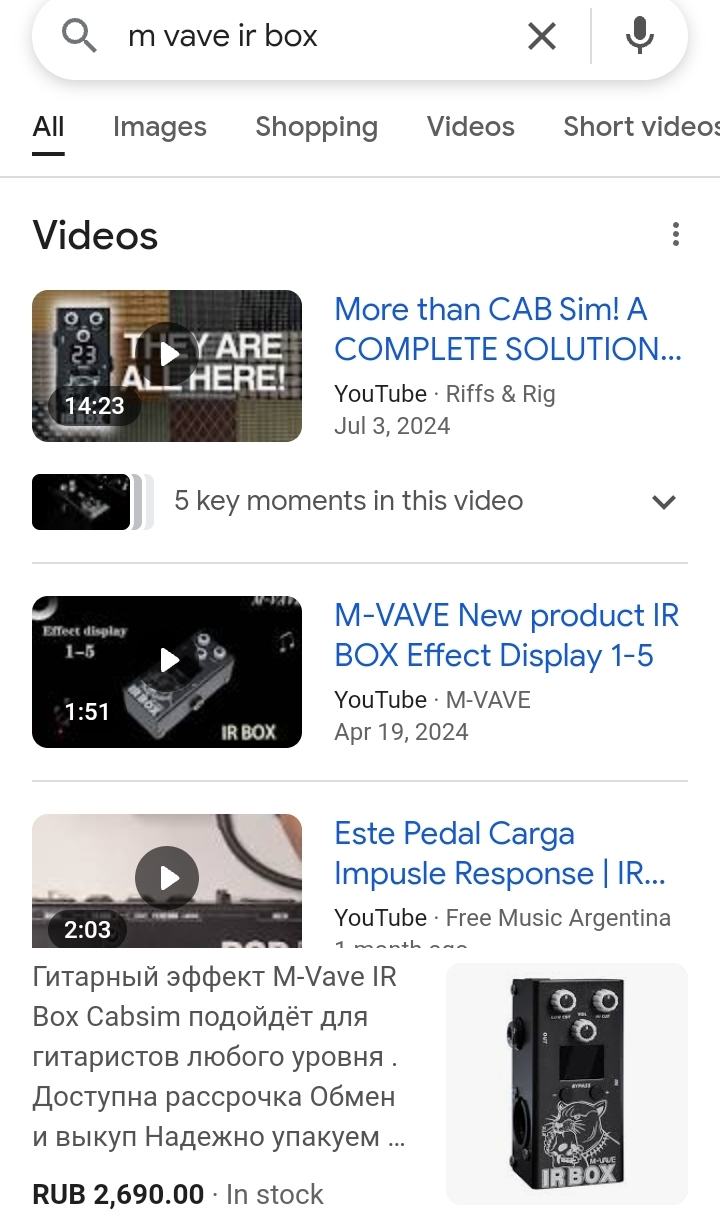Switch to the Videos tab
This screenshot has width=720, height=1225.
pyautogui.click(x=470, y=127)
